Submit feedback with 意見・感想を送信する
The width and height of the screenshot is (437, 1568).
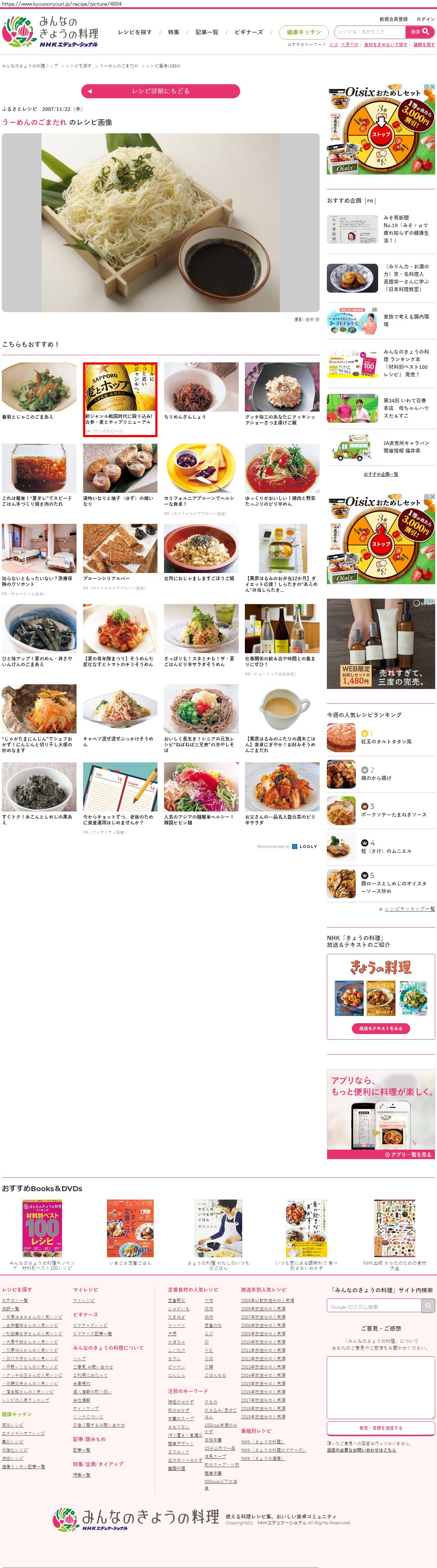pos(380,1427)
